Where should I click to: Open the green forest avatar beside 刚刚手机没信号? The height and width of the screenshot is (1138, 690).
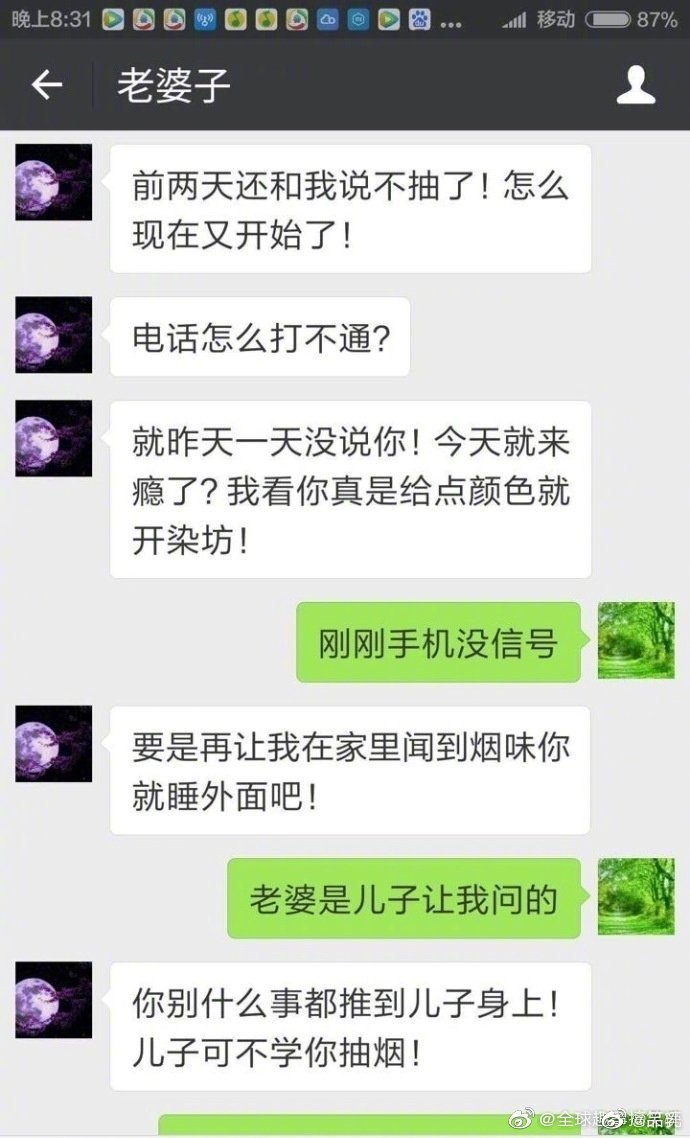[x=635, y=640]
